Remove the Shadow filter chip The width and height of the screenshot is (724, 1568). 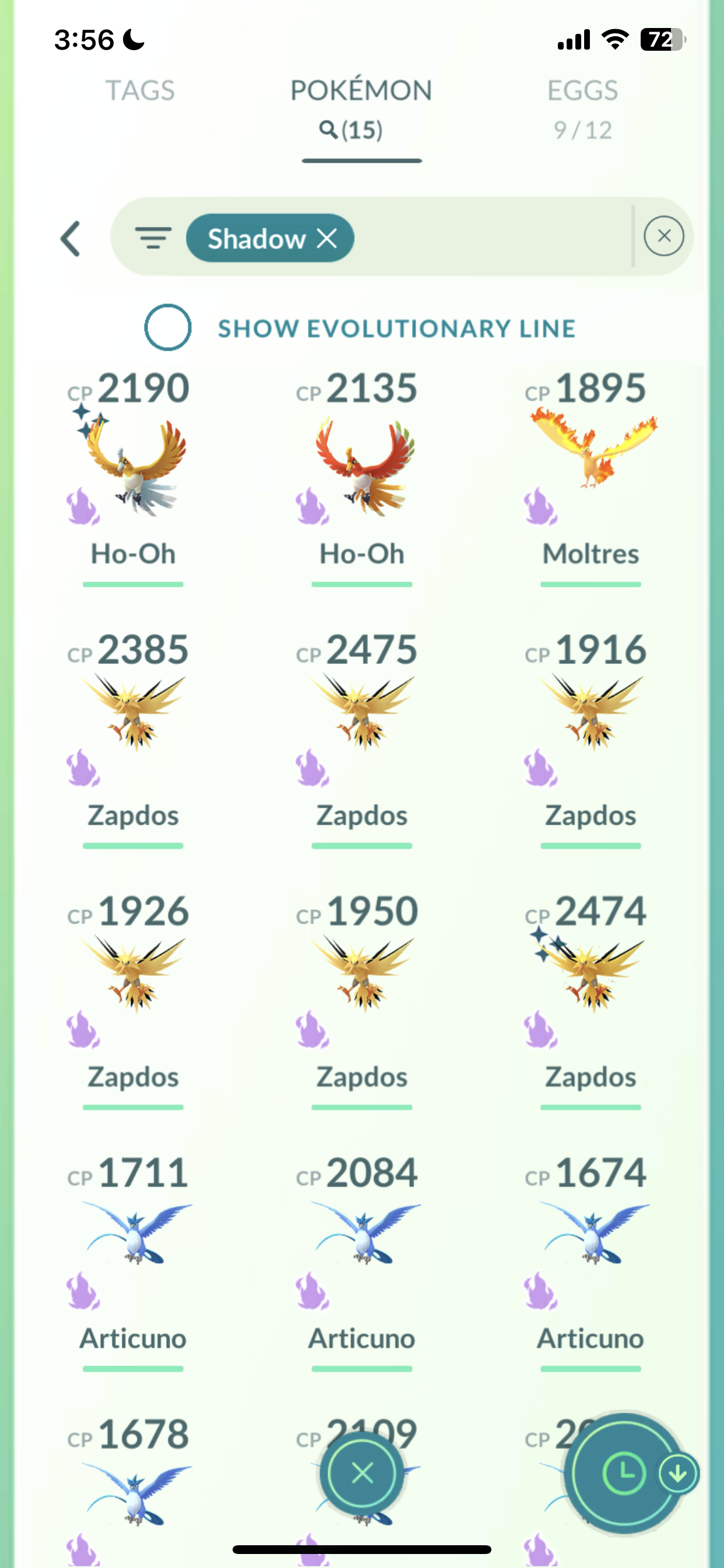[328, 238]
